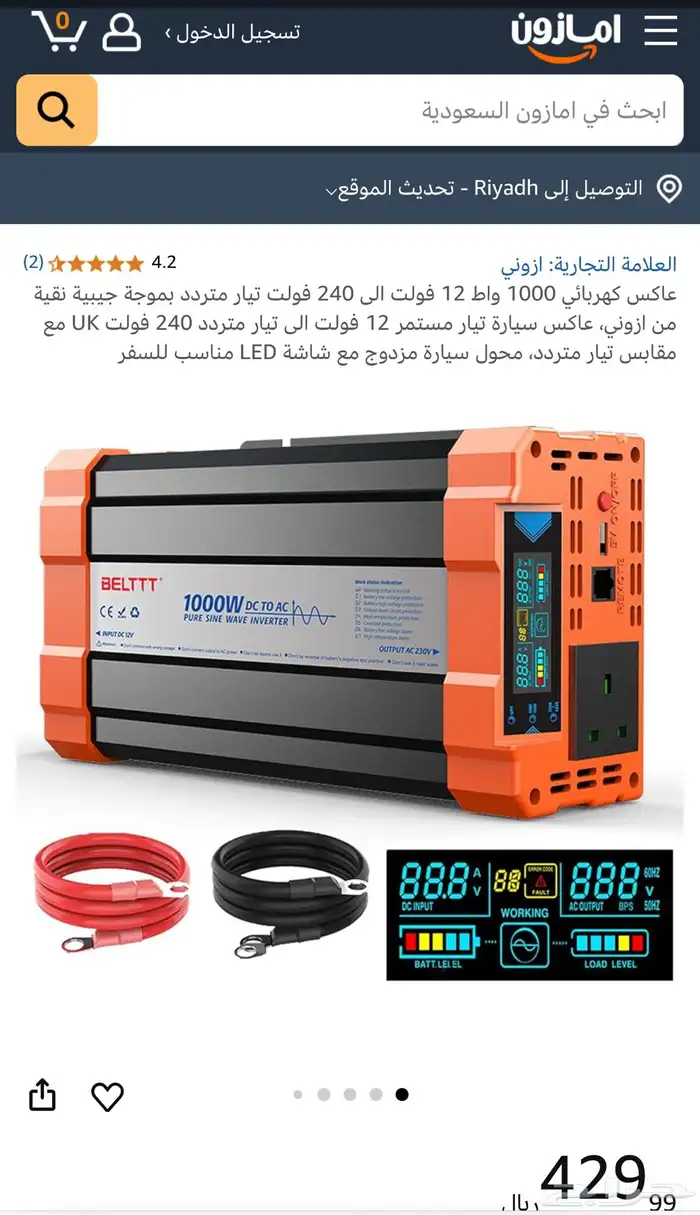Select the first image indicator dot

point(298,1094)
